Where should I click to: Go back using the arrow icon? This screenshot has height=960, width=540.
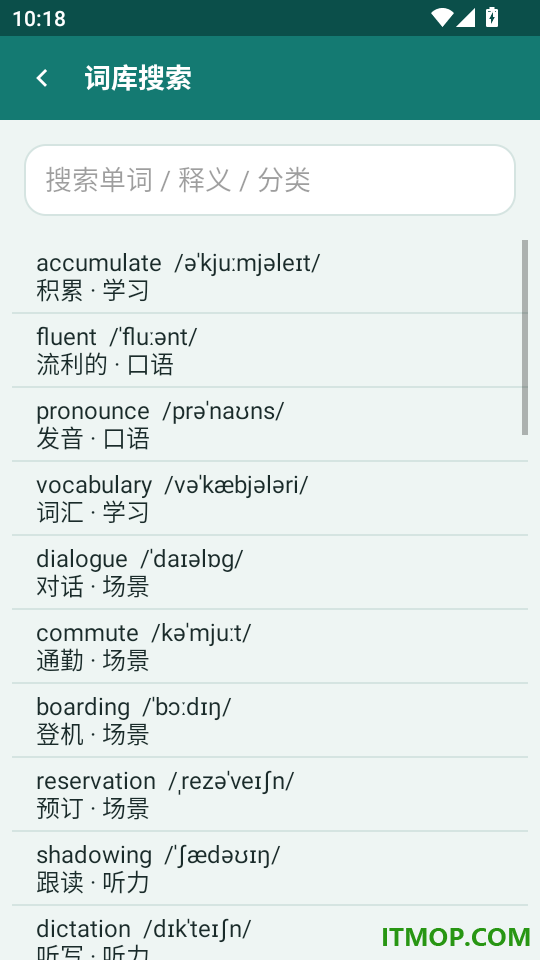(x=42, y=78)
